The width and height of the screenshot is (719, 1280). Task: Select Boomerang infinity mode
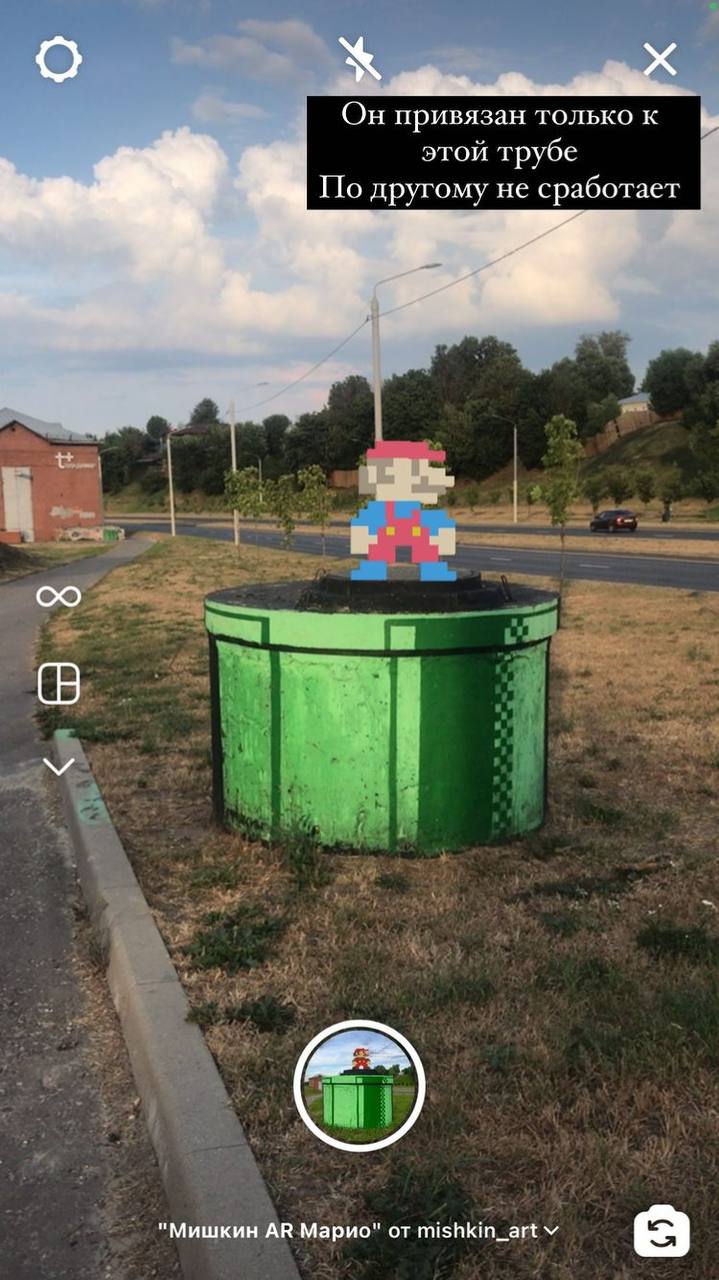click(59, 597)
